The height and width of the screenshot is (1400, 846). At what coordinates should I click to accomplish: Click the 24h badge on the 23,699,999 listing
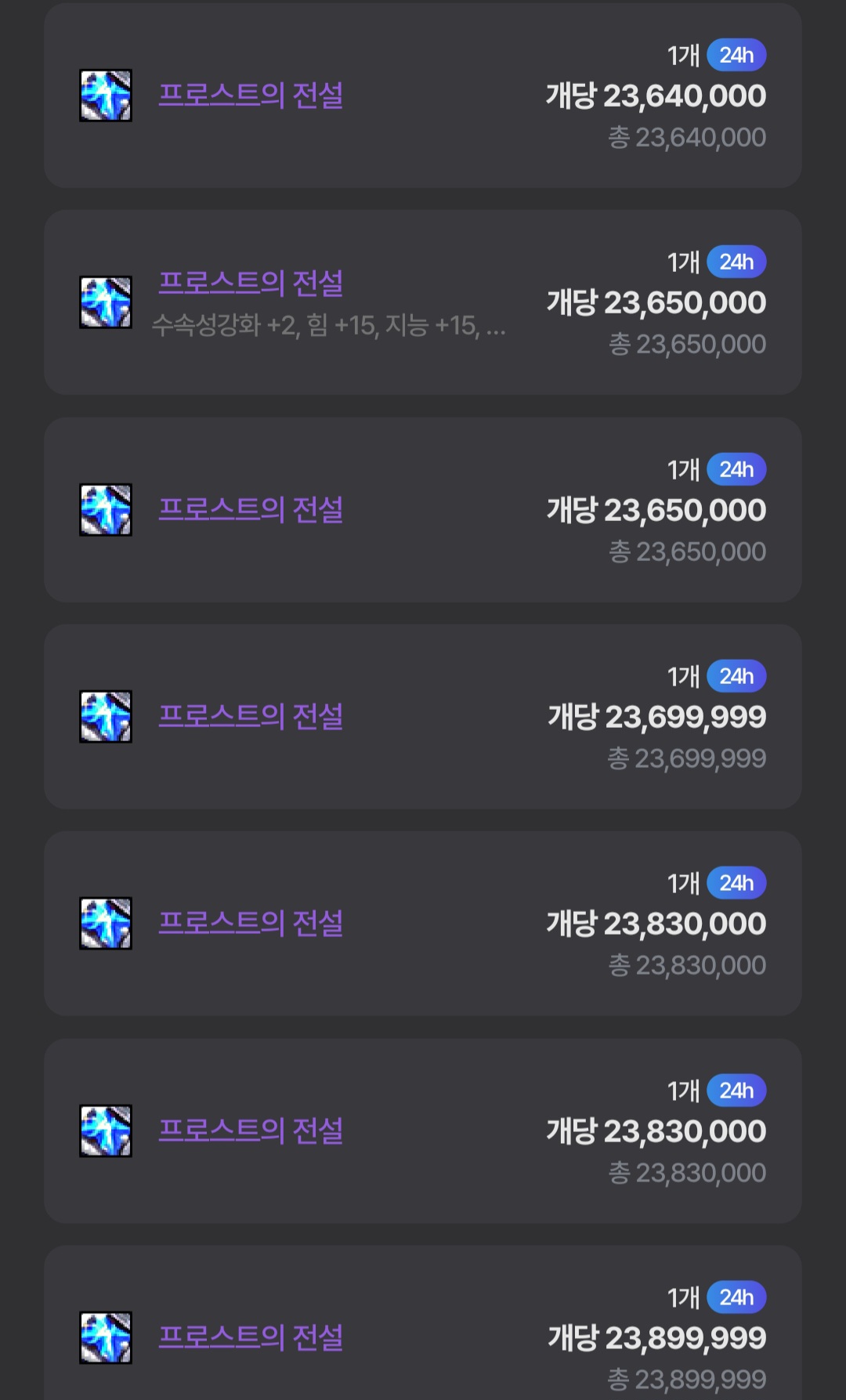(736, 676)
